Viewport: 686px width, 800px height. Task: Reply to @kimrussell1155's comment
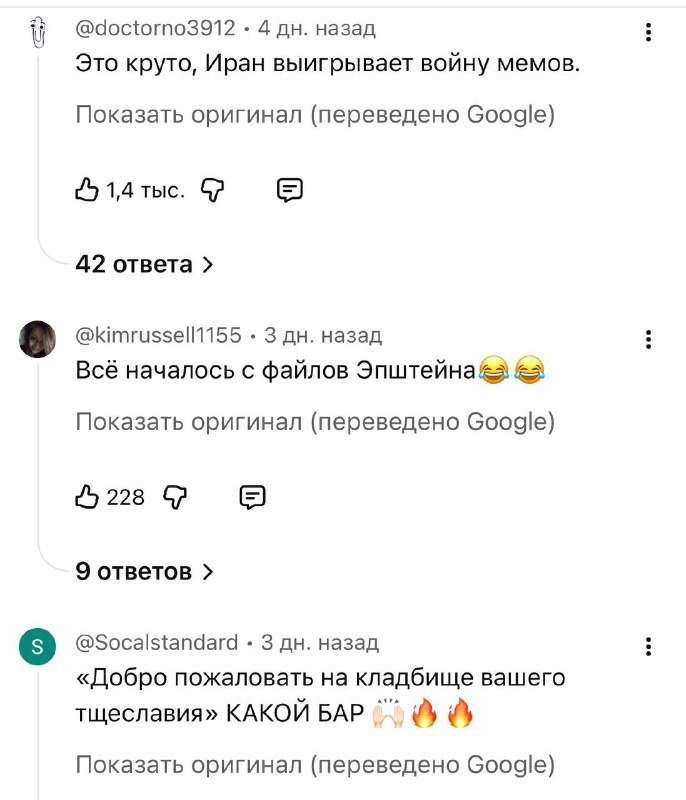pyautogui.click(x=252, y=497)
